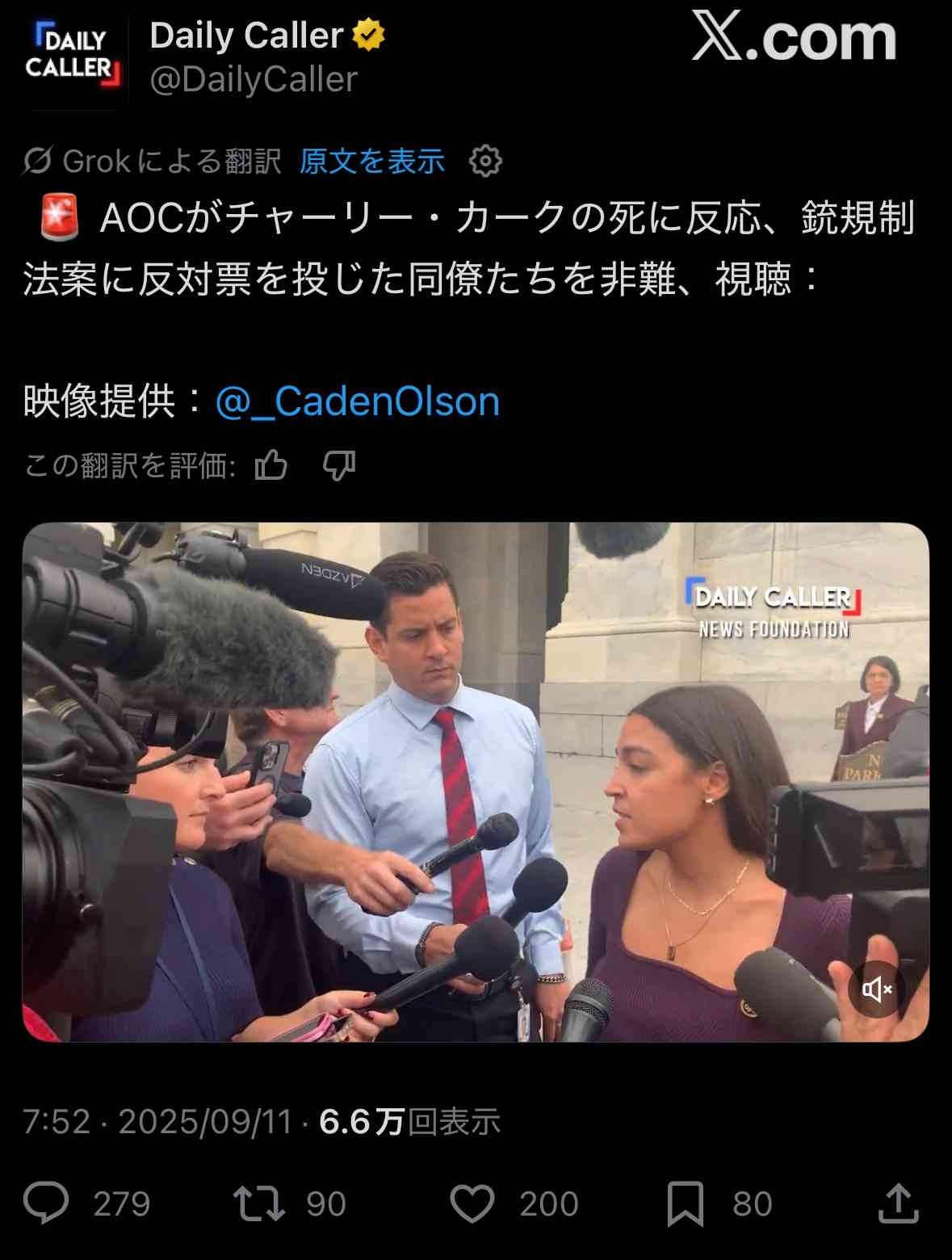Play the Daily Caller video
Image resolution: width=952 pixels, height=1260 pixels.
pos(475,782)
